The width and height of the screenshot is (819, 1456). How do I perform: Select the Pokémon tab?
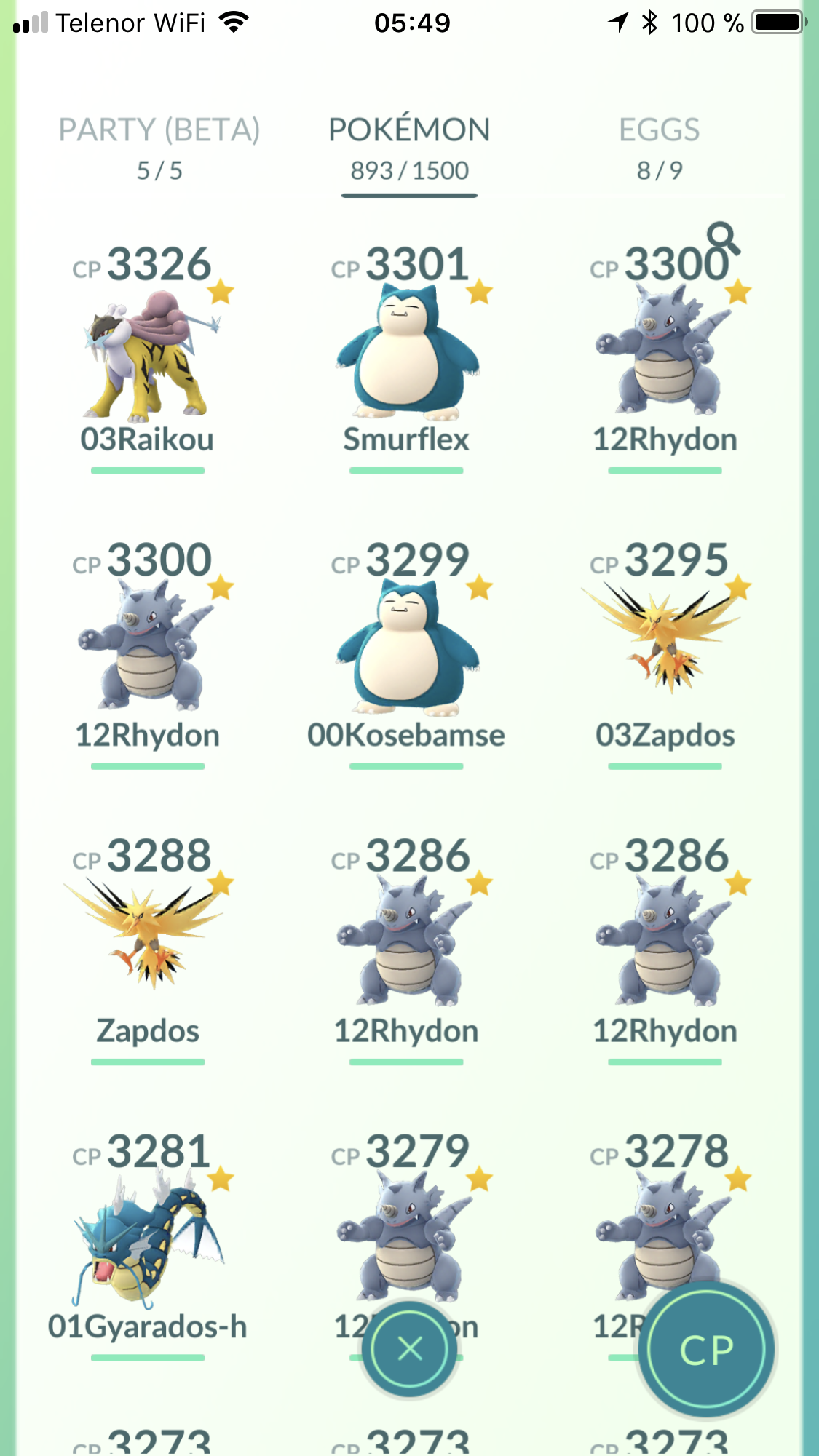pyautogui.click(x=409, y=148)
